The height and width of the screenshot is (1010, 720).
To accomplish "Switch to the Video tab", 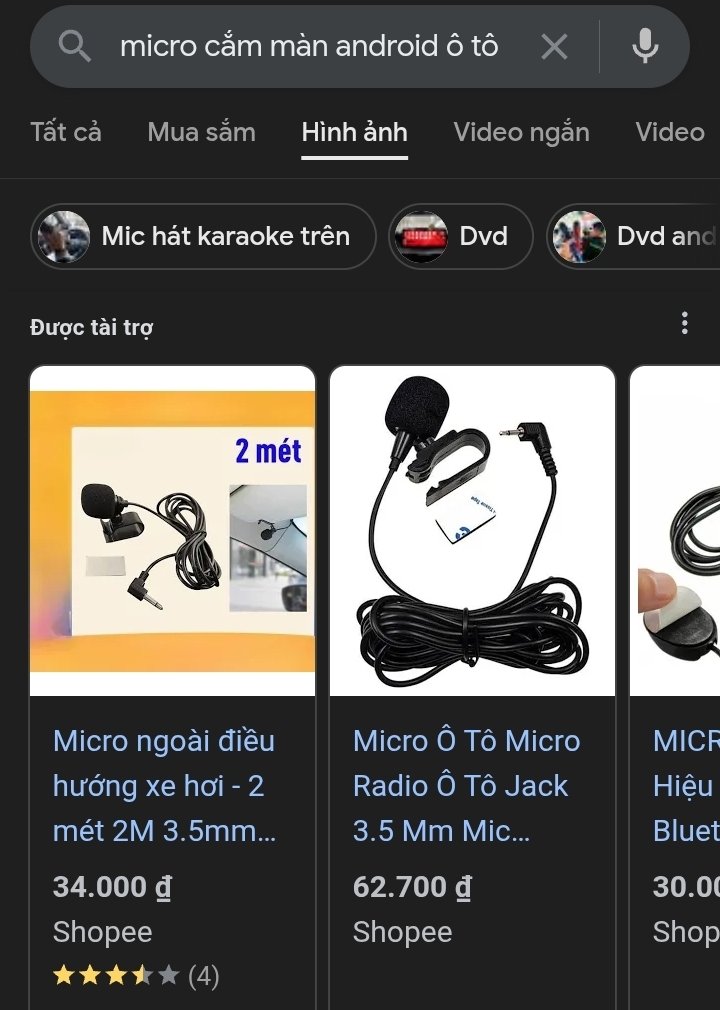I will point(670,132).
